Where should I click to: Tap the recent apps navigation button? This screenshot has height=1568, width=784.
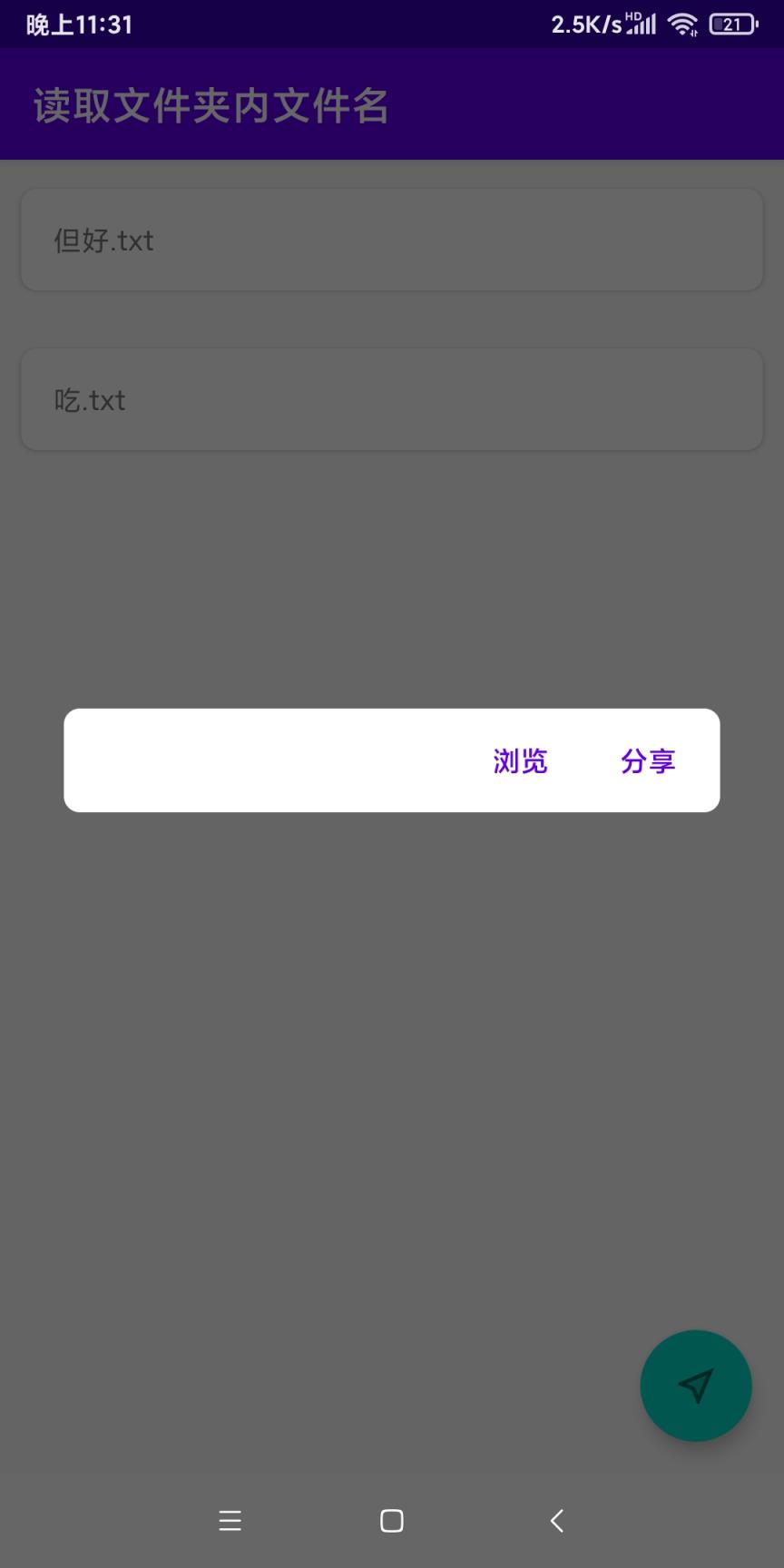(x=230, y=1521)
